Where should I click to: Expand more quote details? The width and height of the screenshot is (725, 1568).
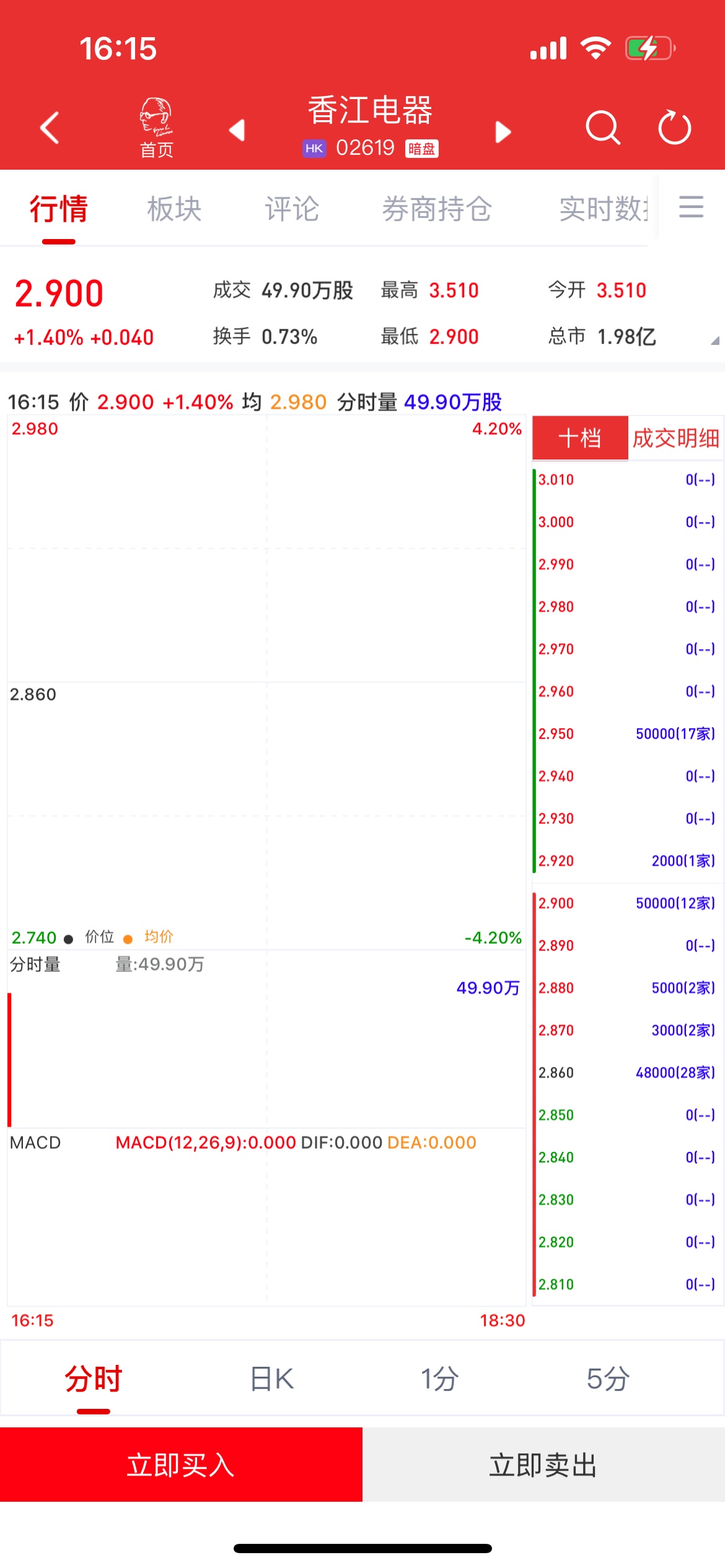[714, 340]
